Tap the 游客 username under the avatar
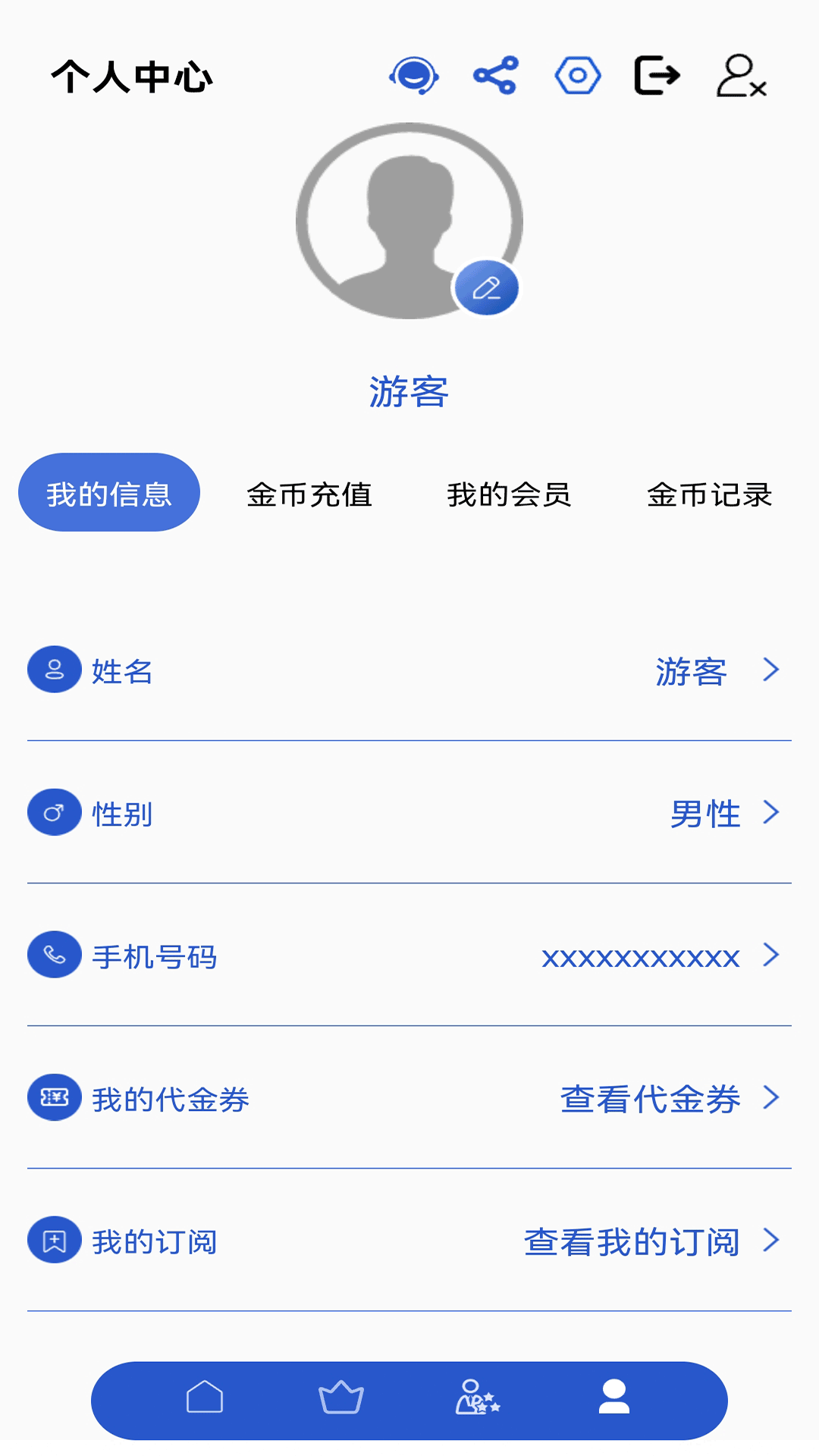Screen dimensions: 819x1456 (x=409, y=391)
